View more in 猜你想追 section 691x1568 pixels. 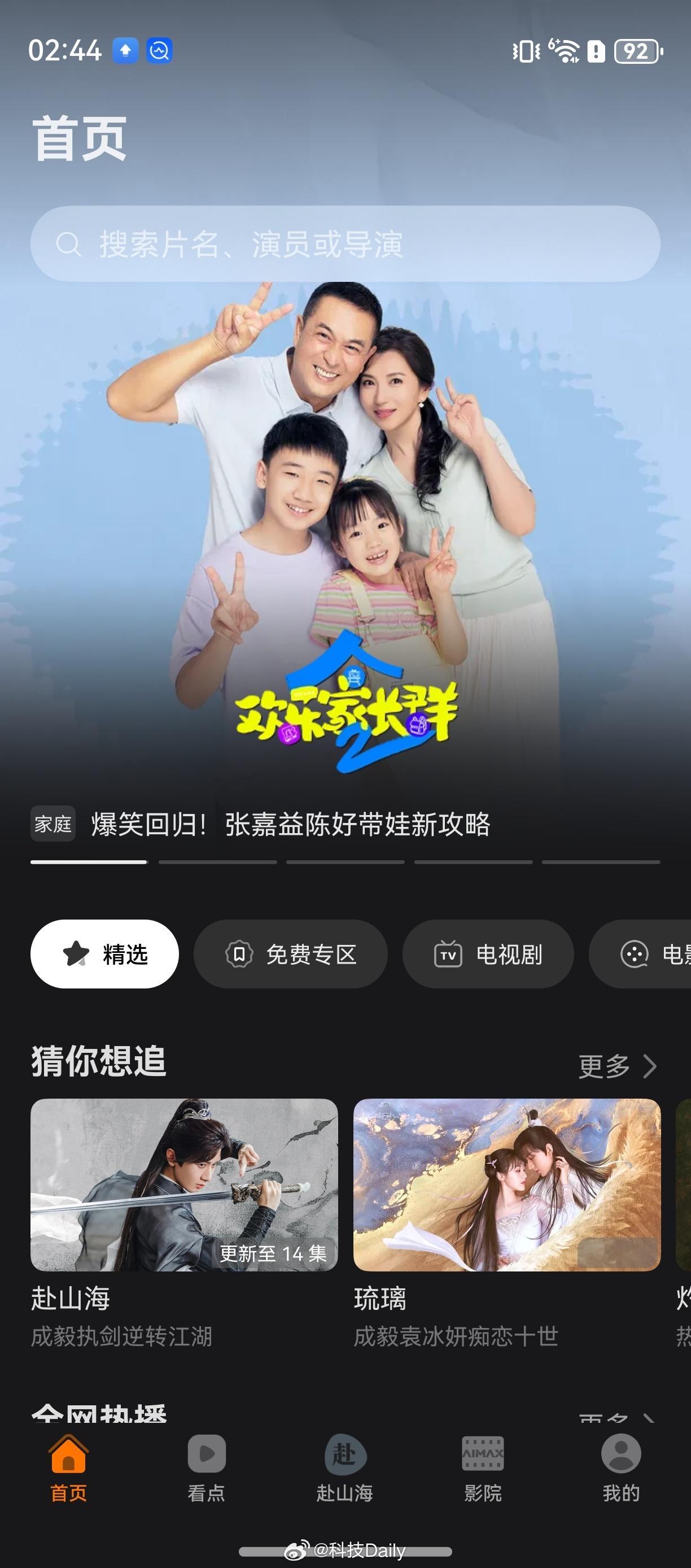[x=617, y=1066]
